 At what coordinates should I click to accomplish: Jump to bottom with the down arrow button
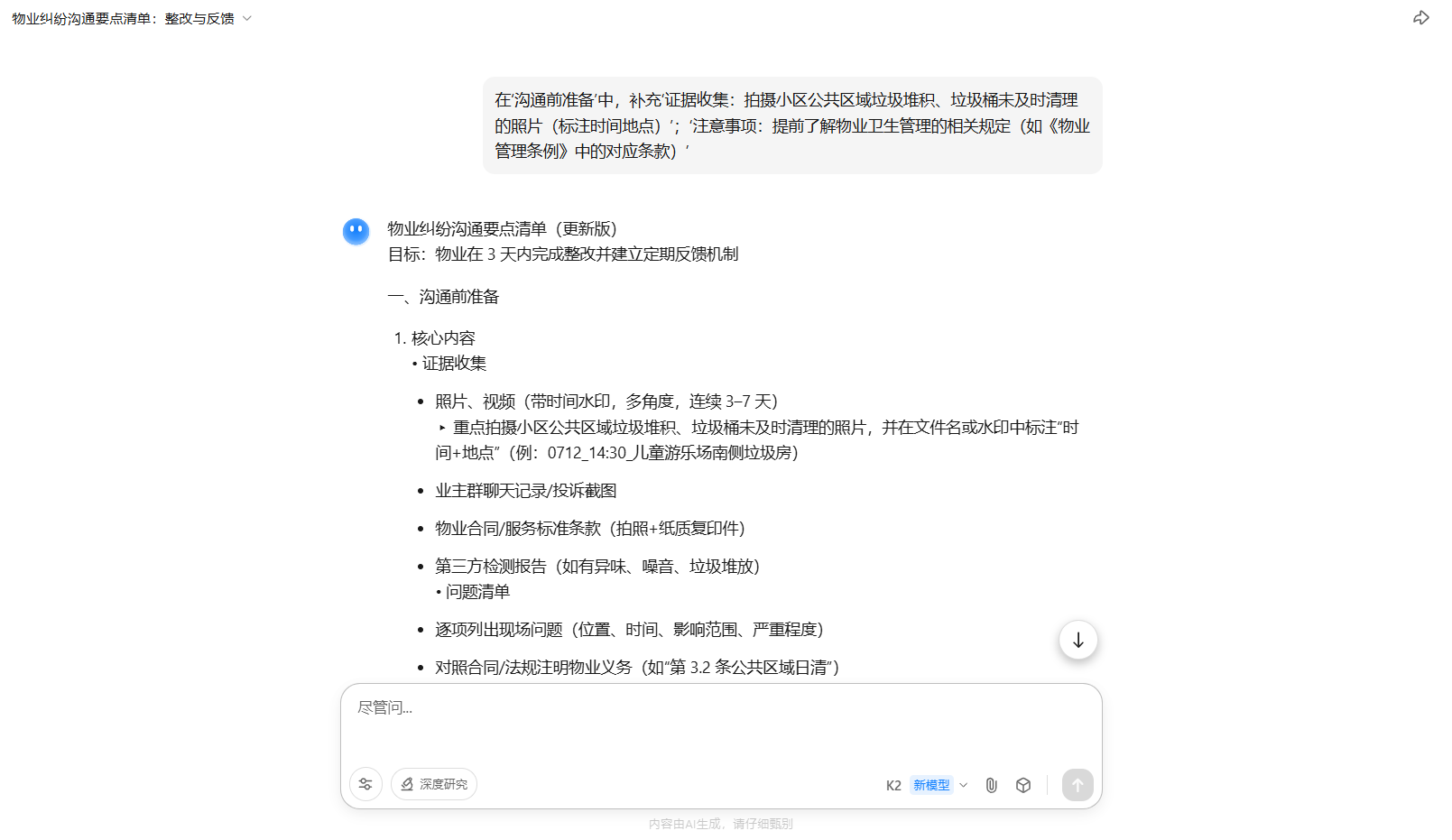[1077, 641]
